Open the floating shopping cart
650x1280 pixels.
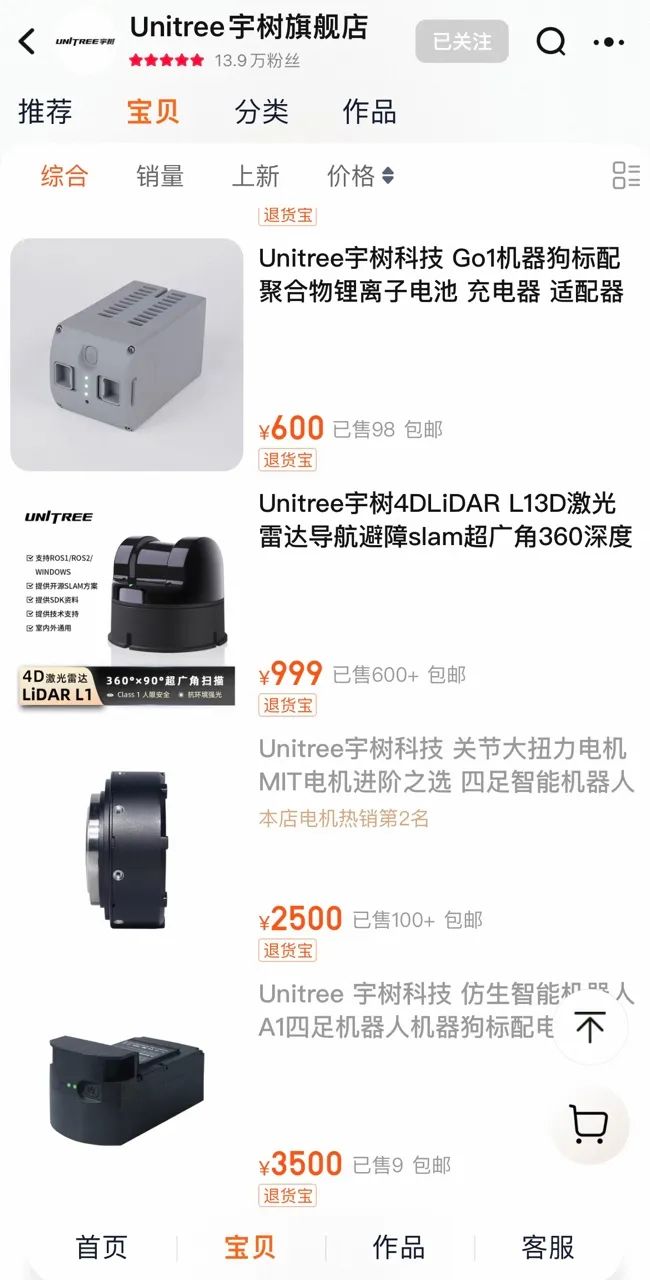(x=590, y=1125)
